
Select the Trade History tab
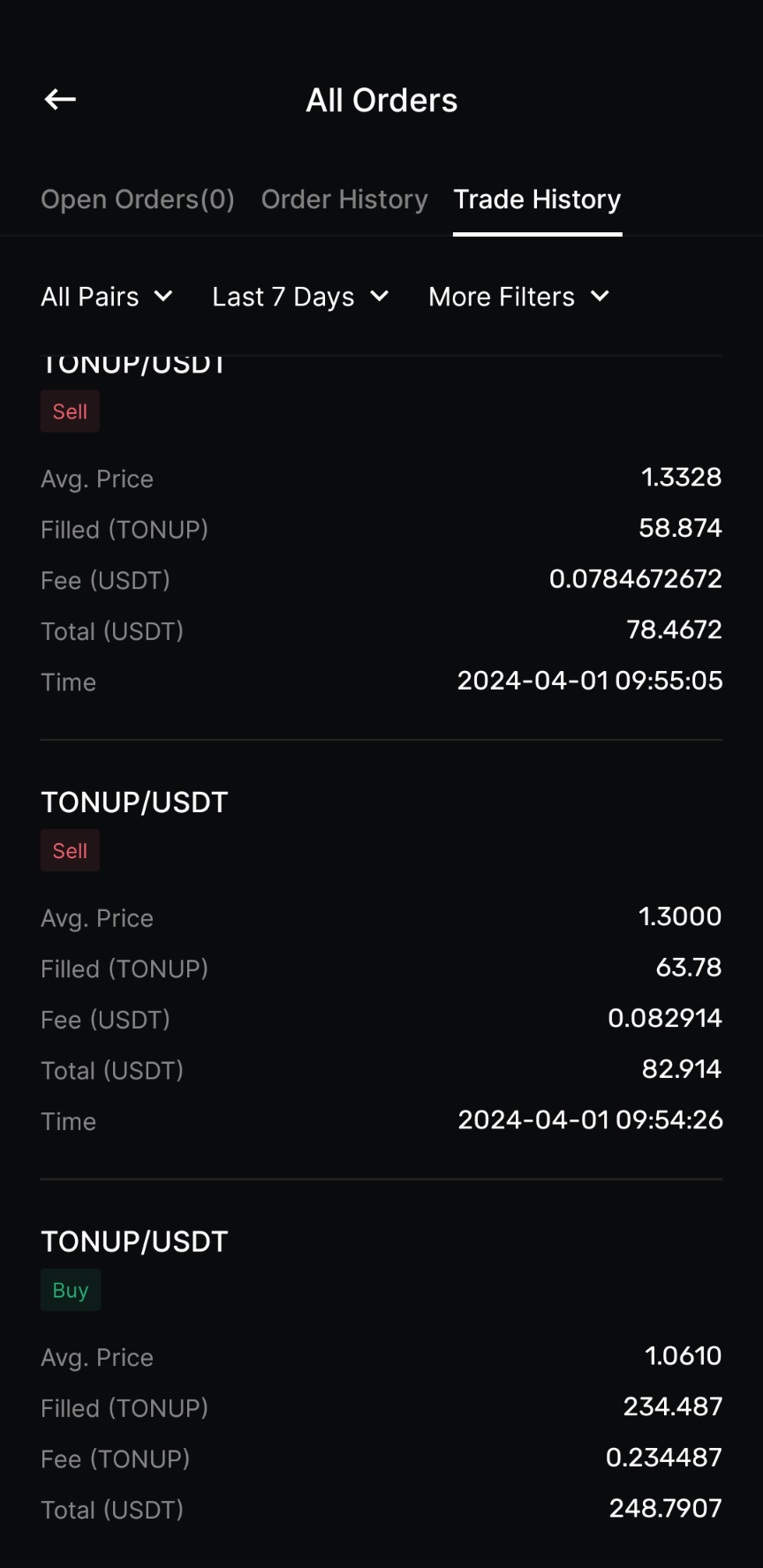click(537, 200)
